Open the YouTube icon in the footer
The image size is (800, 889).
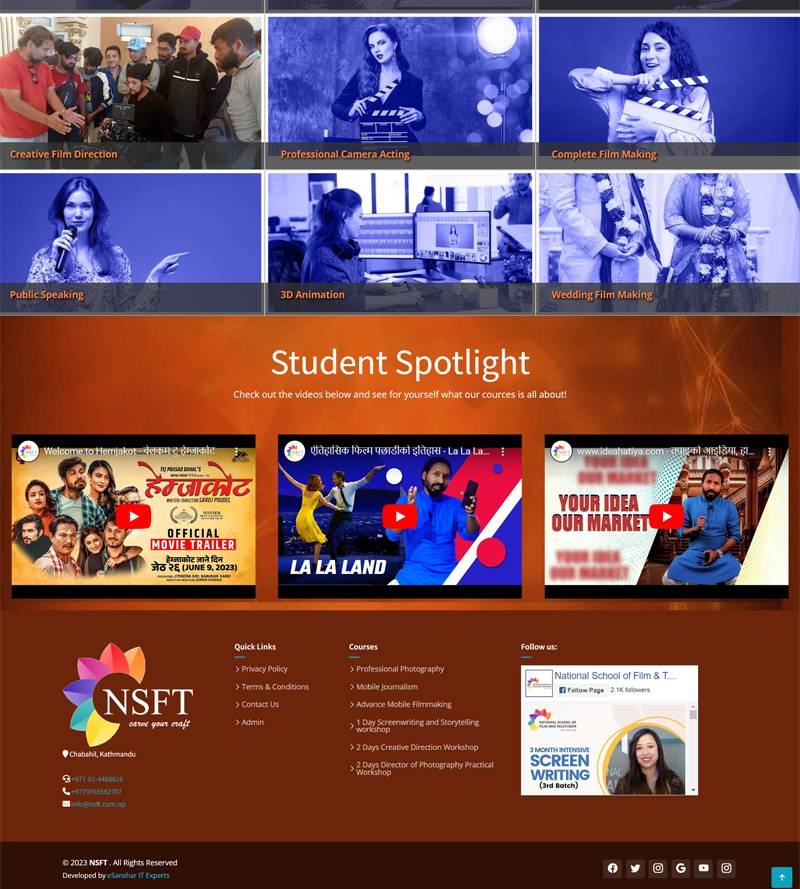click(703, 868)
